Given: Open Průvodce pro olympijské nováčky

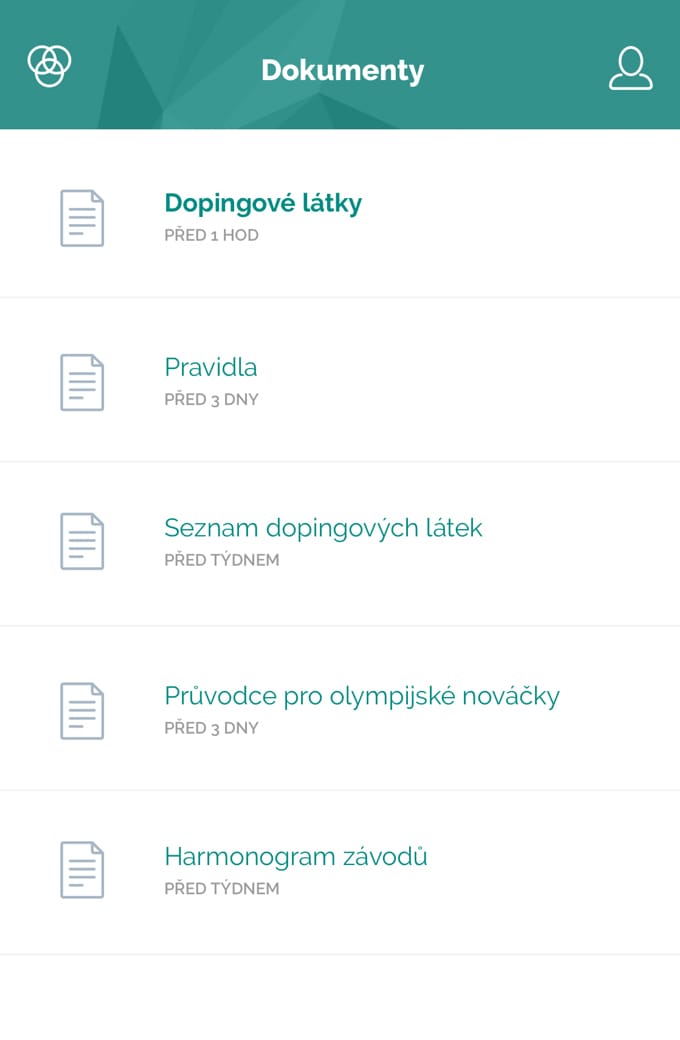Looking at the screenshot, I should 361,696.
